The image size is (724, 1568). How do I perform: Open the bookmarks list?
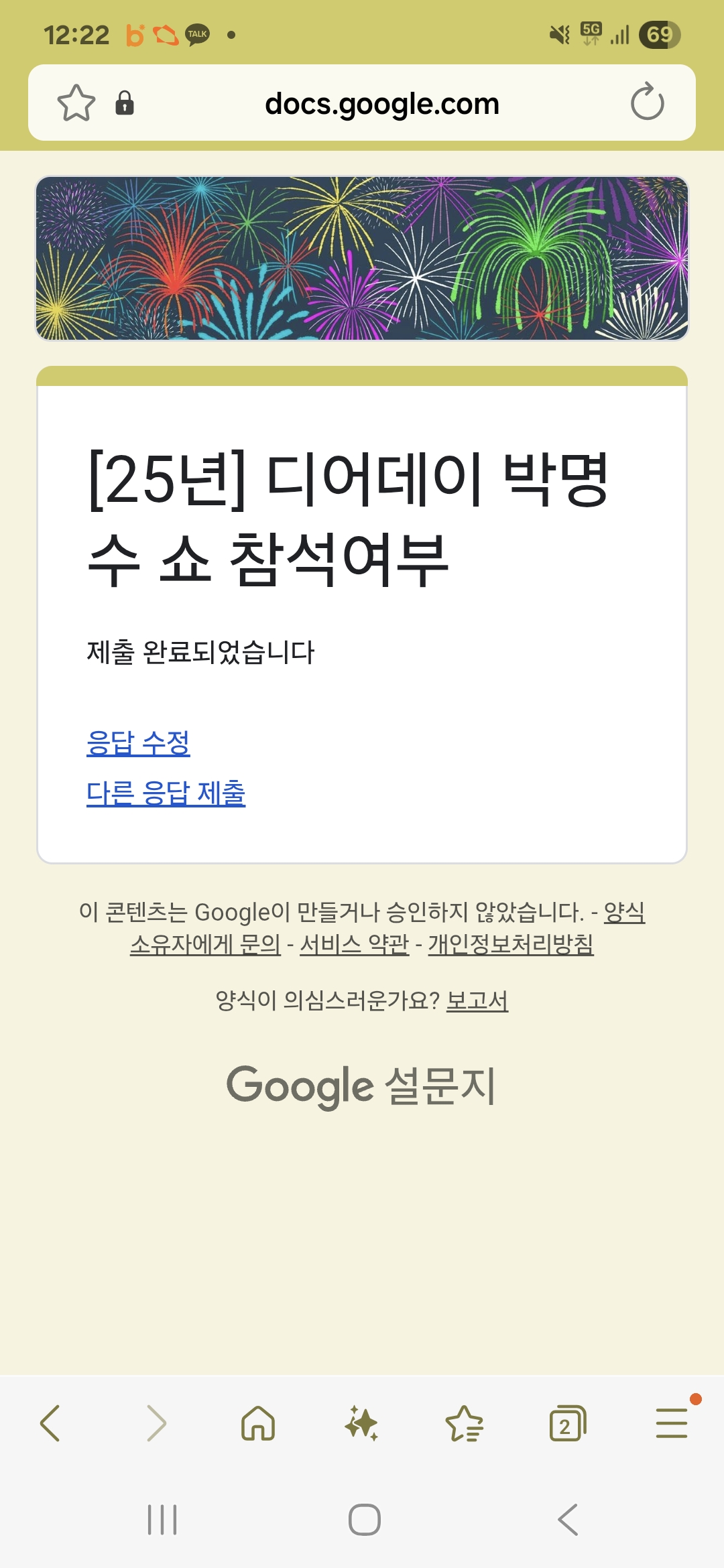tap(465, 1423)
